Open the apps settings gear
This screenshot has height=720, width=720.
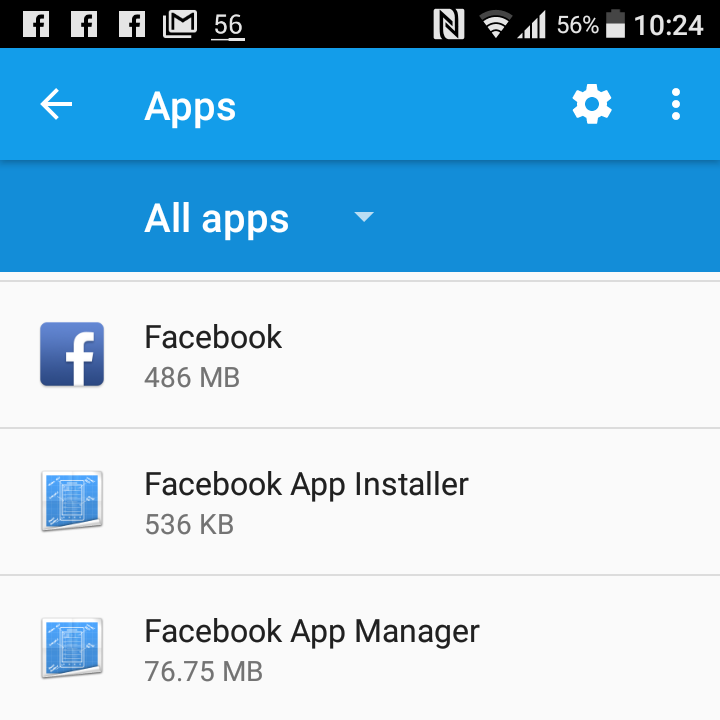[x=591, y=105]
